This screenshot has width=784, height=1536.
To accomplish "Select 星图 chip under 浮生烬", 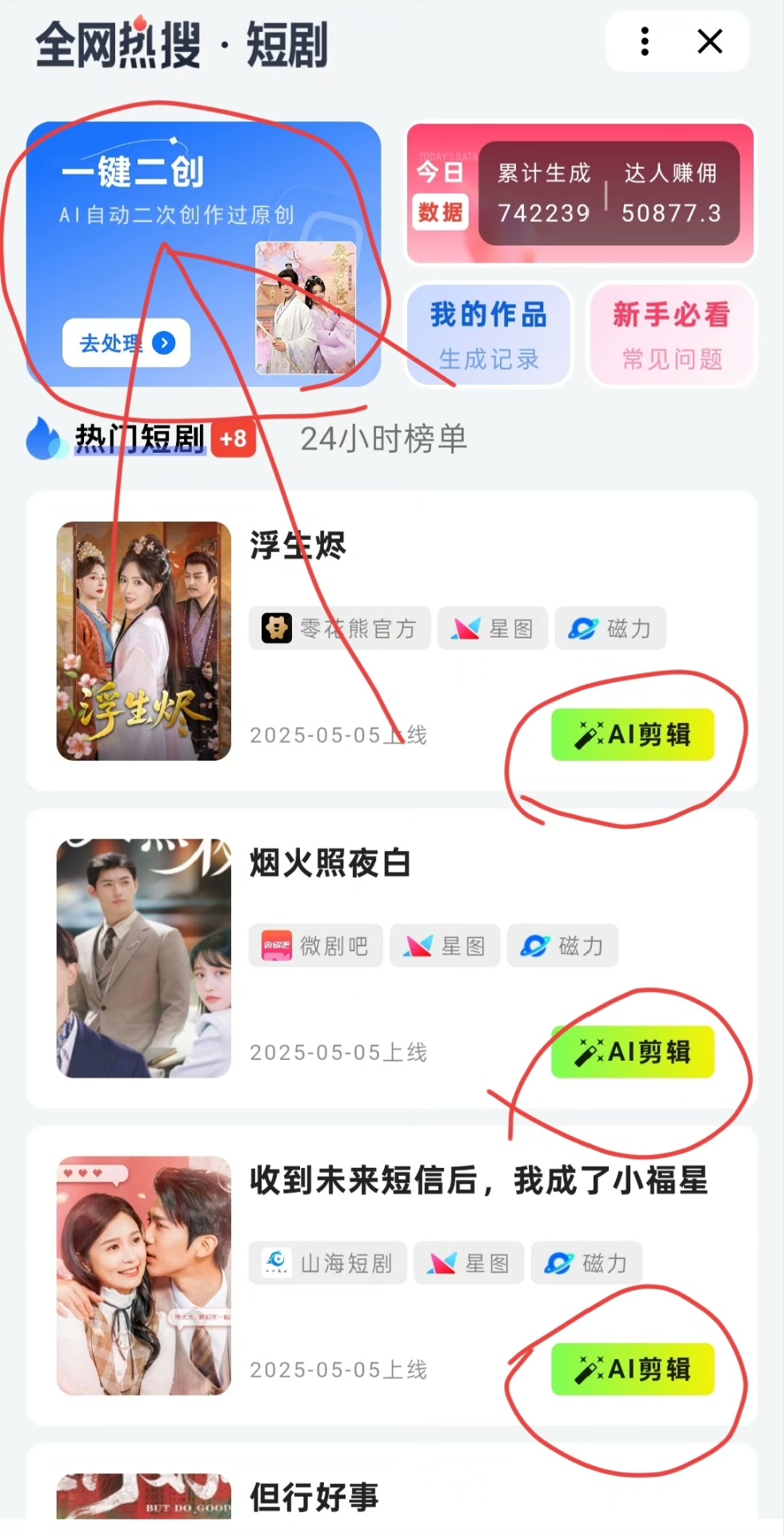I will coord(493,629).
